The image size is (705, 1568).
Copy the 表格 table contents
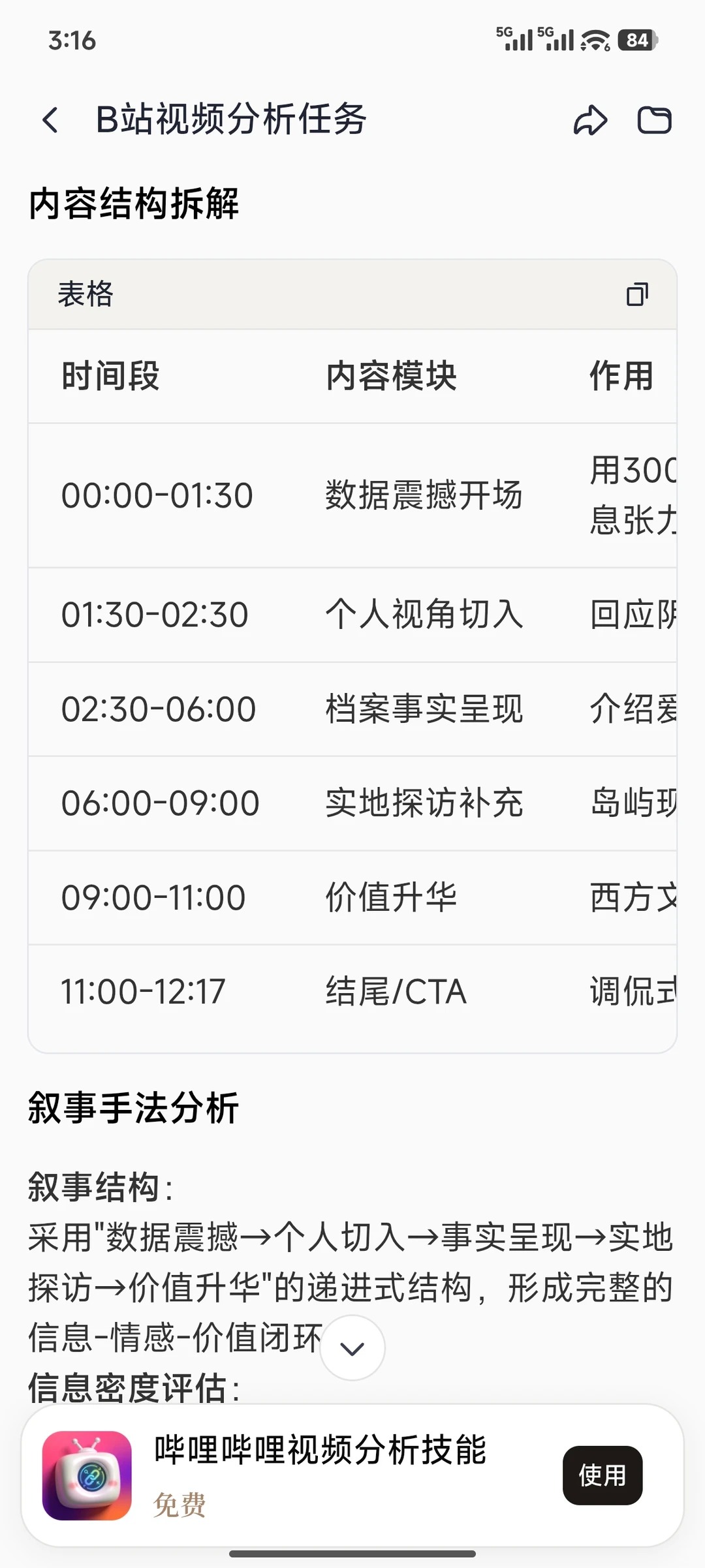[637, 294]
